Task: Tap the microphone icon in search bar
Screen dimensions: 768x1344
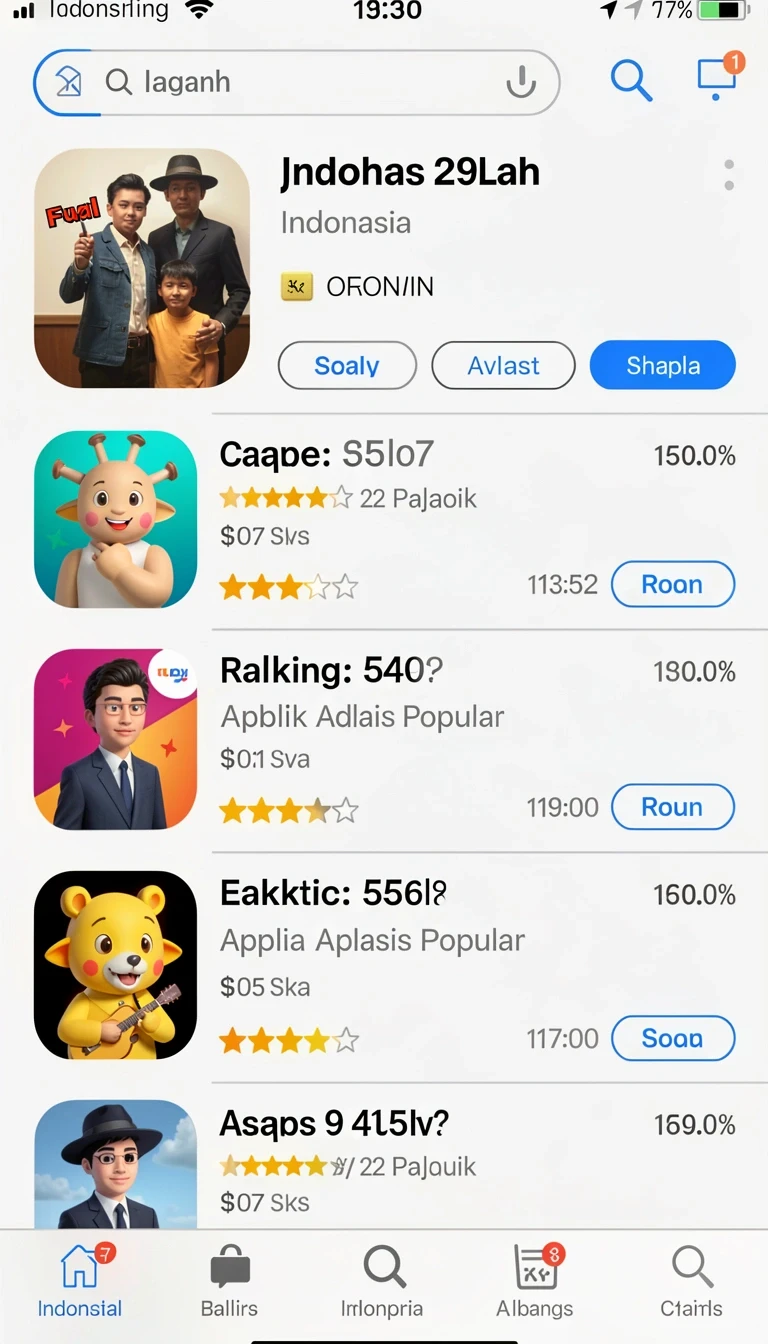Action: (x=521, y=82)
